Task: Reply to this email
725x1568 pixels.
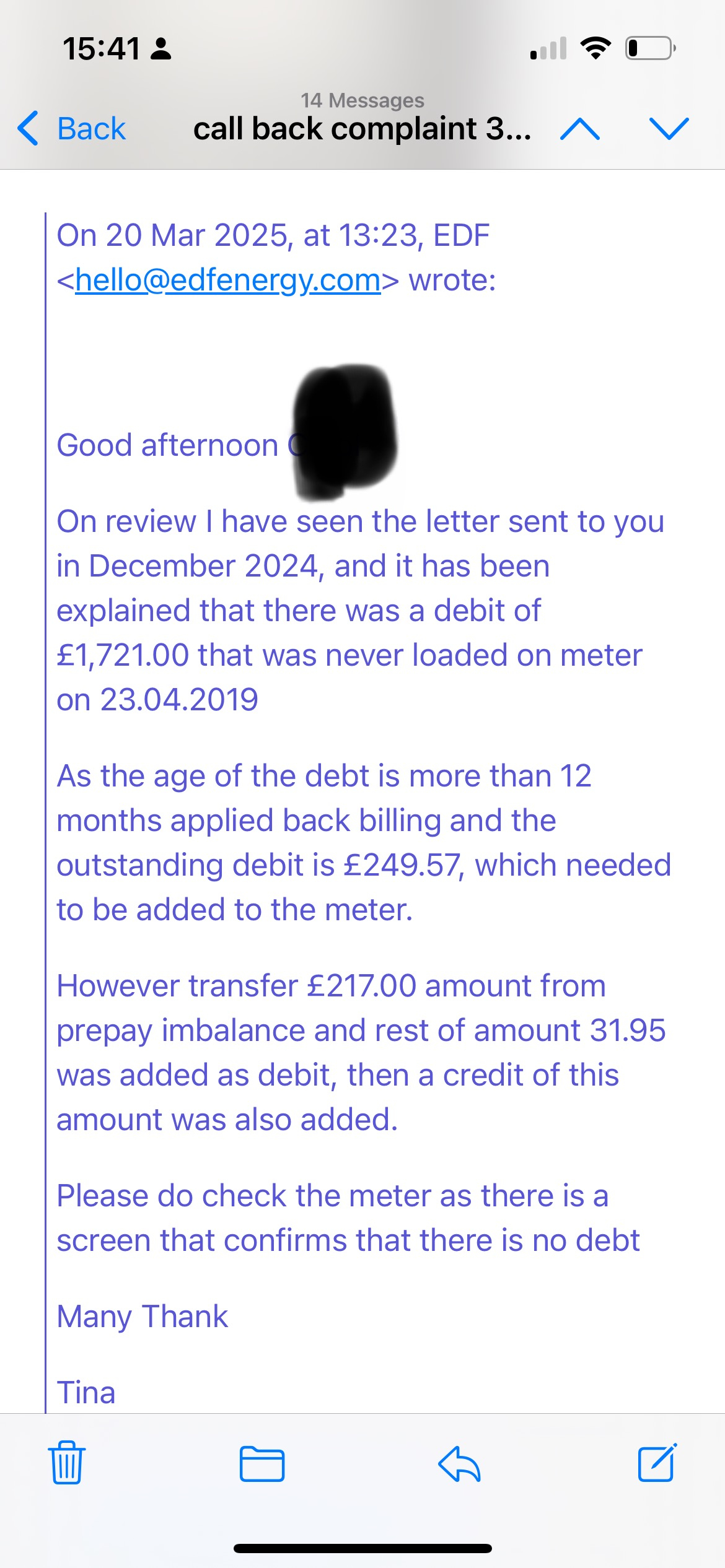Action: click(459, 1464)
